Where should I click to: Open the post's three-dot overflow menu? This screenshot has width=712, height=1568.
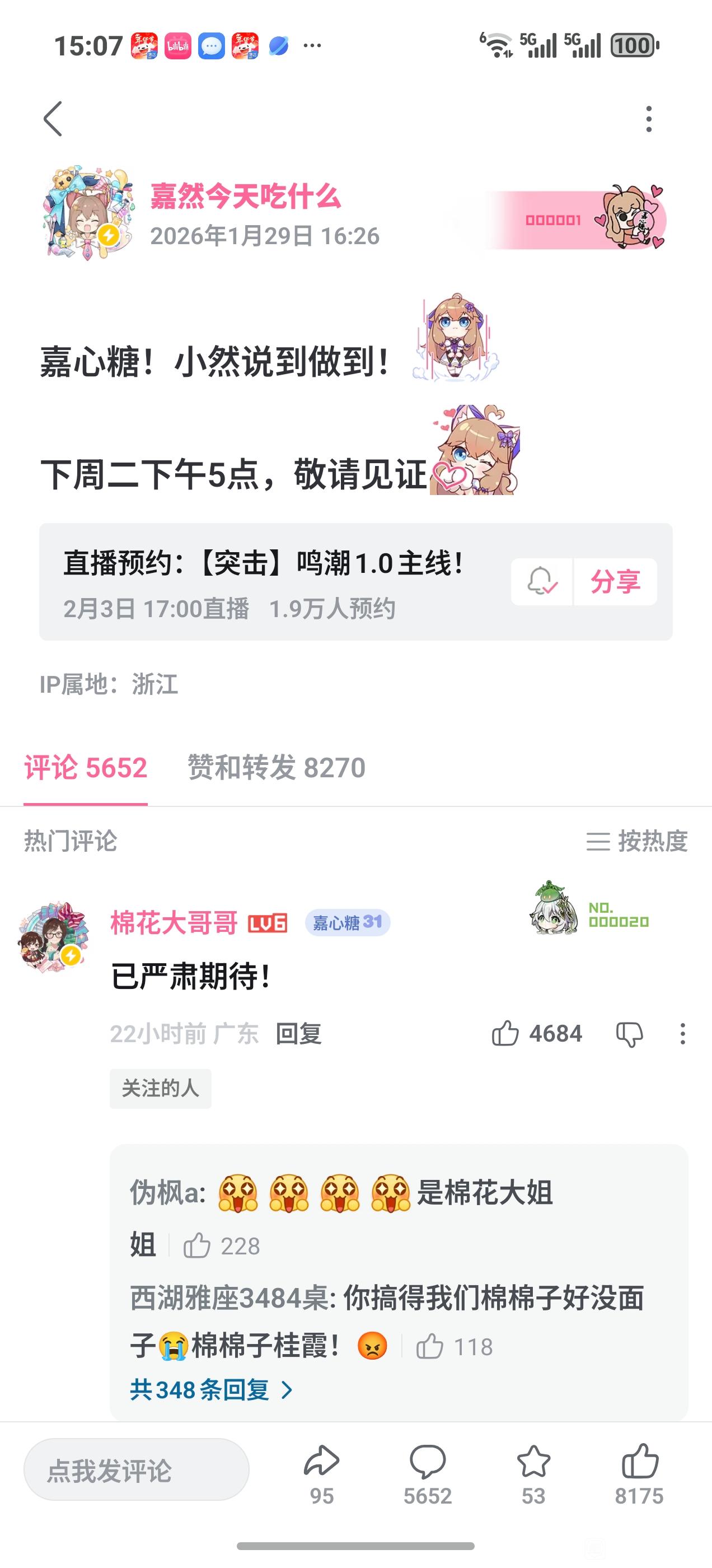[x=649, y=119]
